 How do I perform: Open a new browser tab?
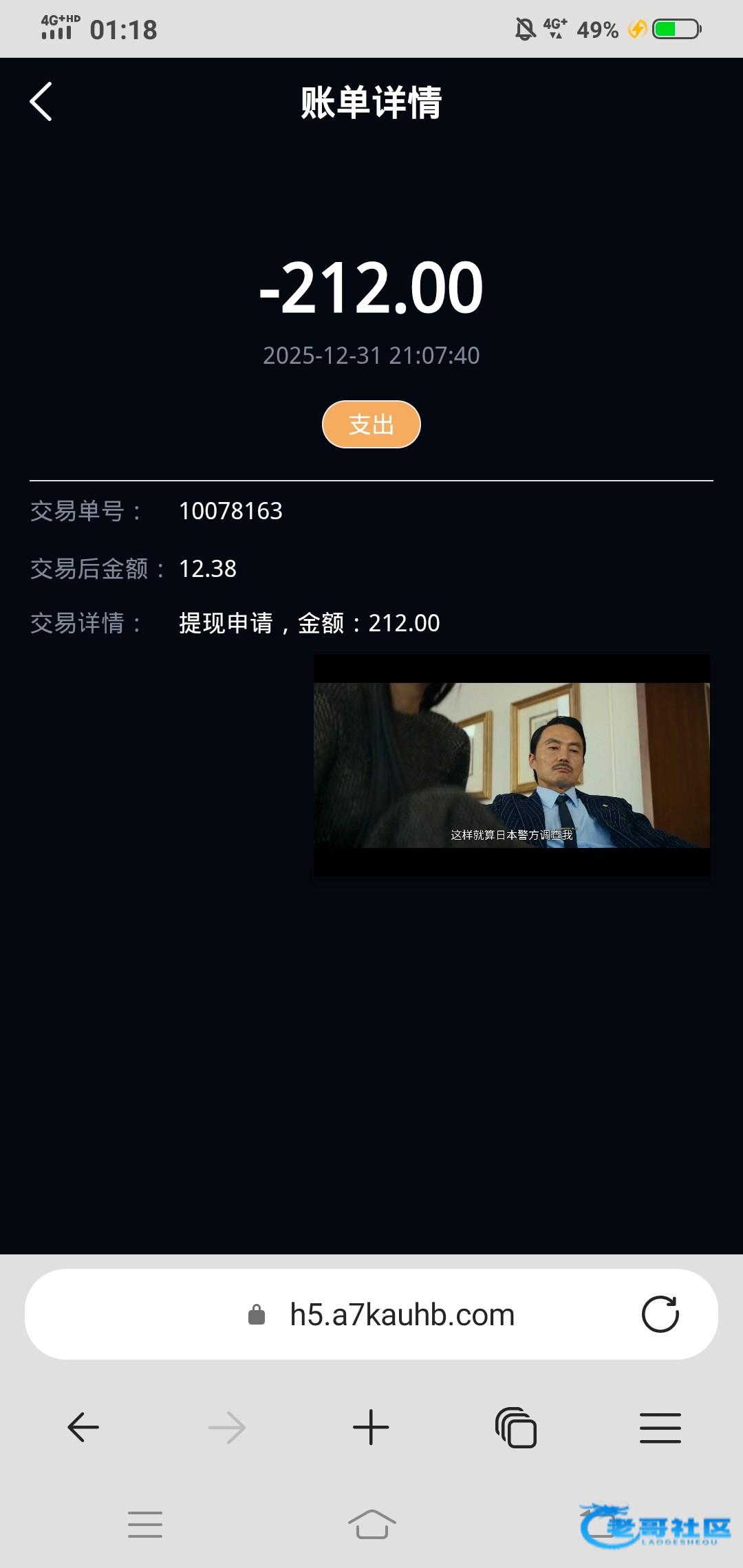[371, 1428]
